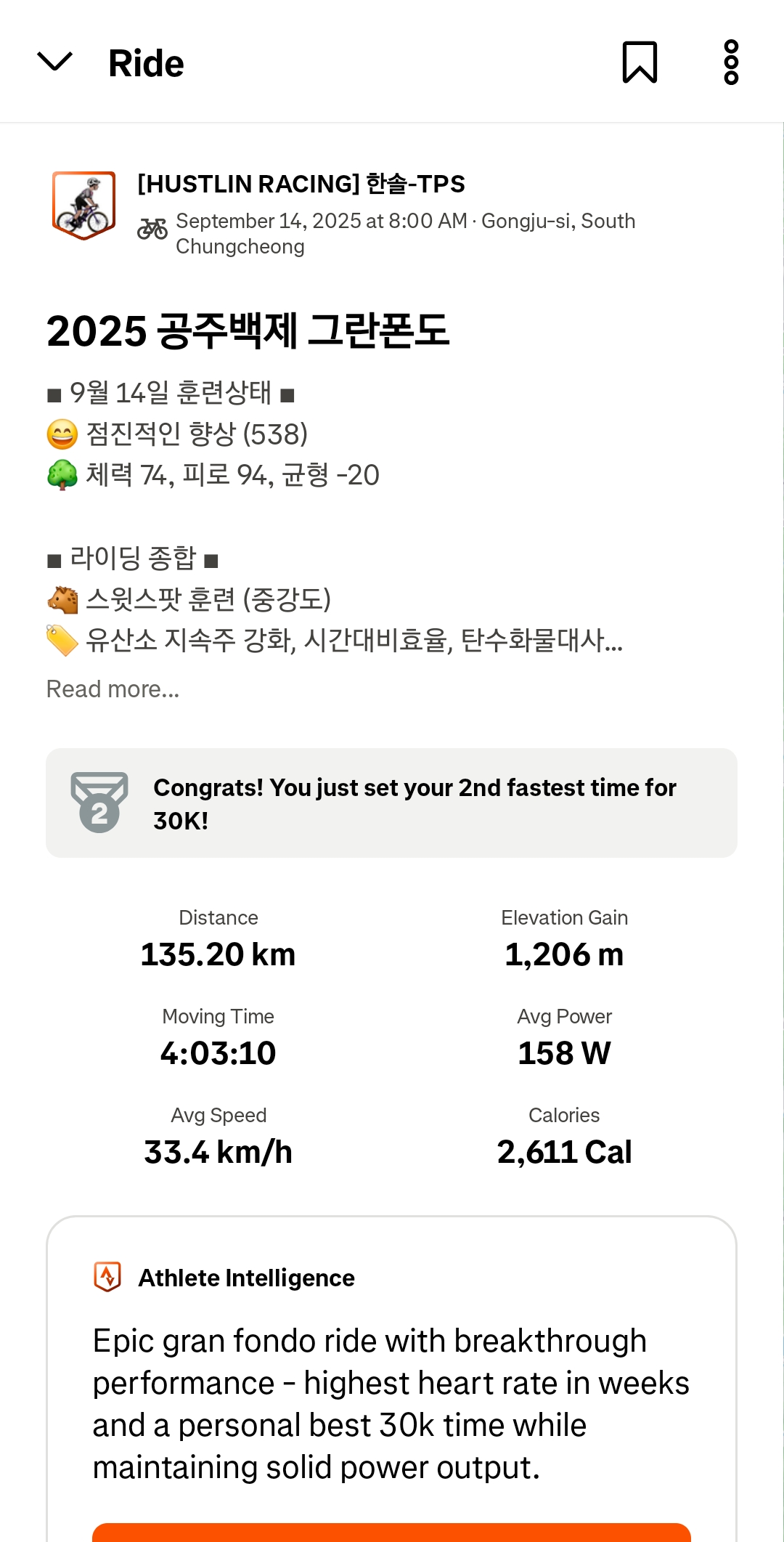The width and height of the screenshot is (784, 1542).
Task: Open the three-dot overflow menu
Action: tap(731, 62)
